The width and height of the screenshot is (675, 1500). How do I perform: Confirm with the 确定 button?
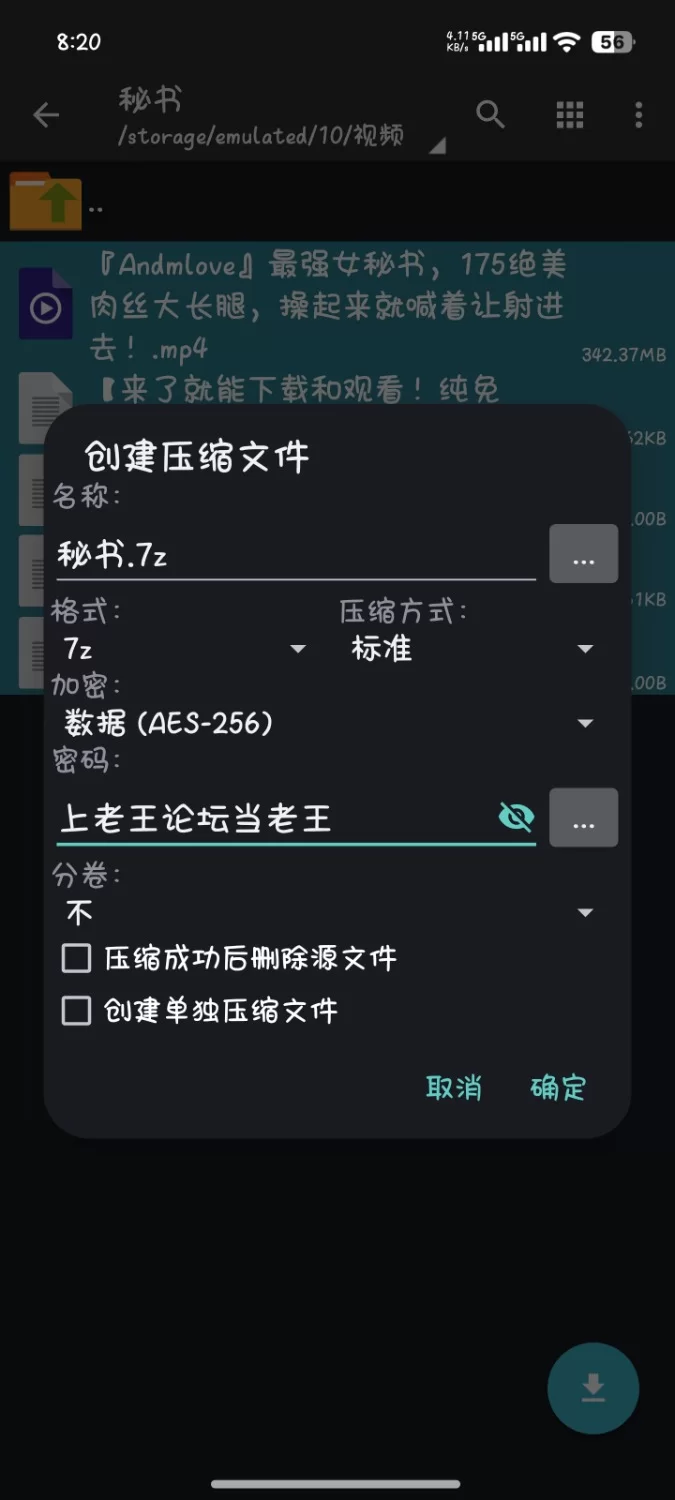click(558, 1088)
